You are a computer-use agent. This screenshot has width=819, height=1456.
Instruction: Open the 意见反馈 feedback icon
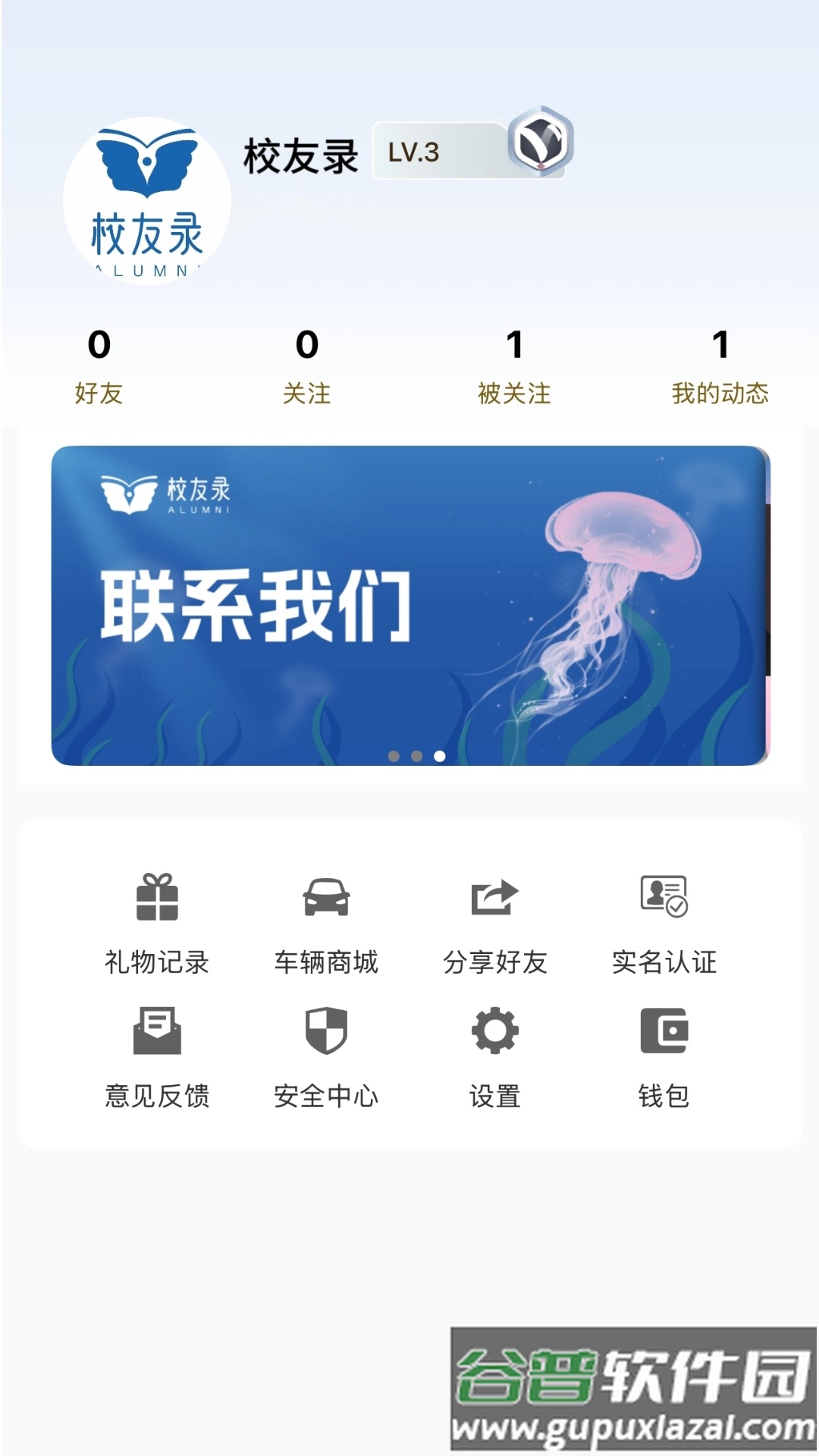coord(158,1031)
